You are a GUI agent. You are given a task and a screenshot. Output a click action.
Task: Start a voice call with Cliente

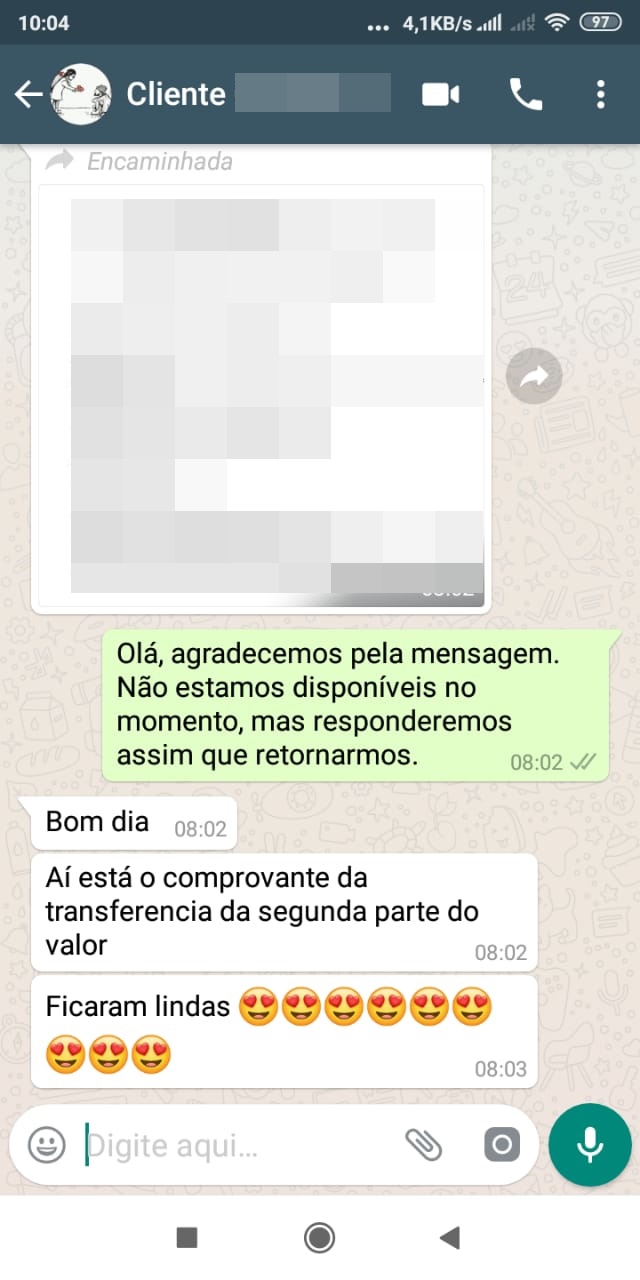tap(526, 95)
